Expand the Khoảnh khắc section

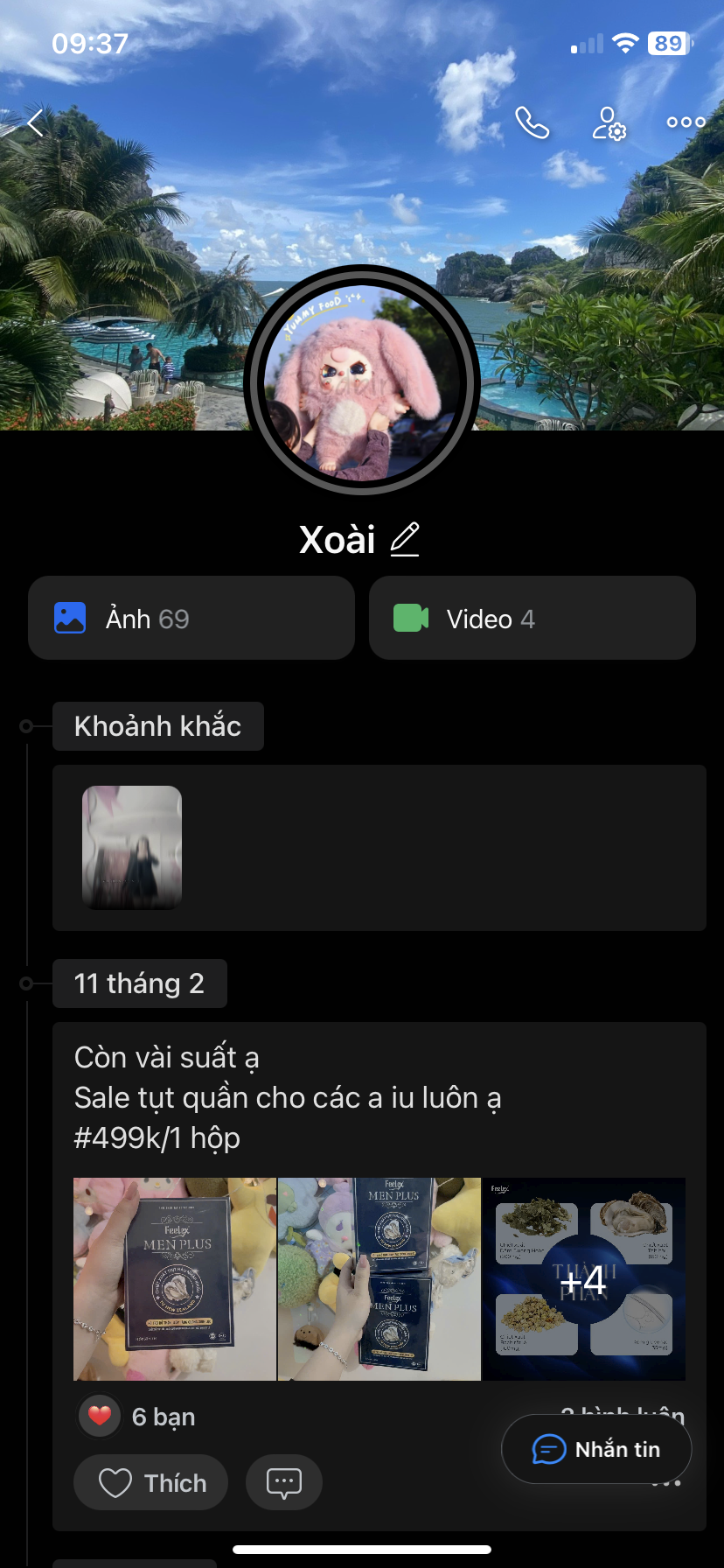[x=157, y=725]
